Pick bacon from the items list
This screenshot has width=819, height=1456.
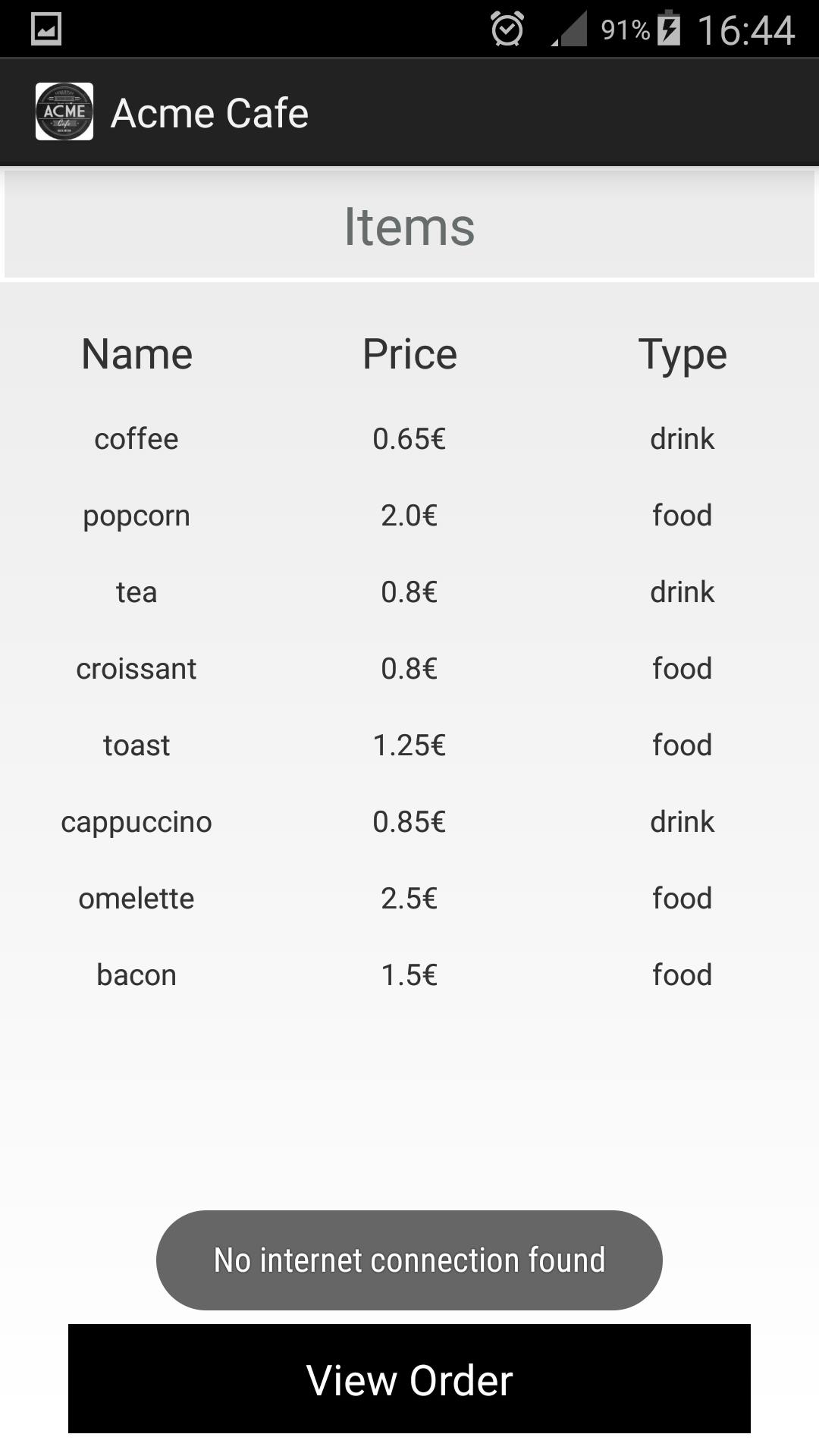pos(409,975)
